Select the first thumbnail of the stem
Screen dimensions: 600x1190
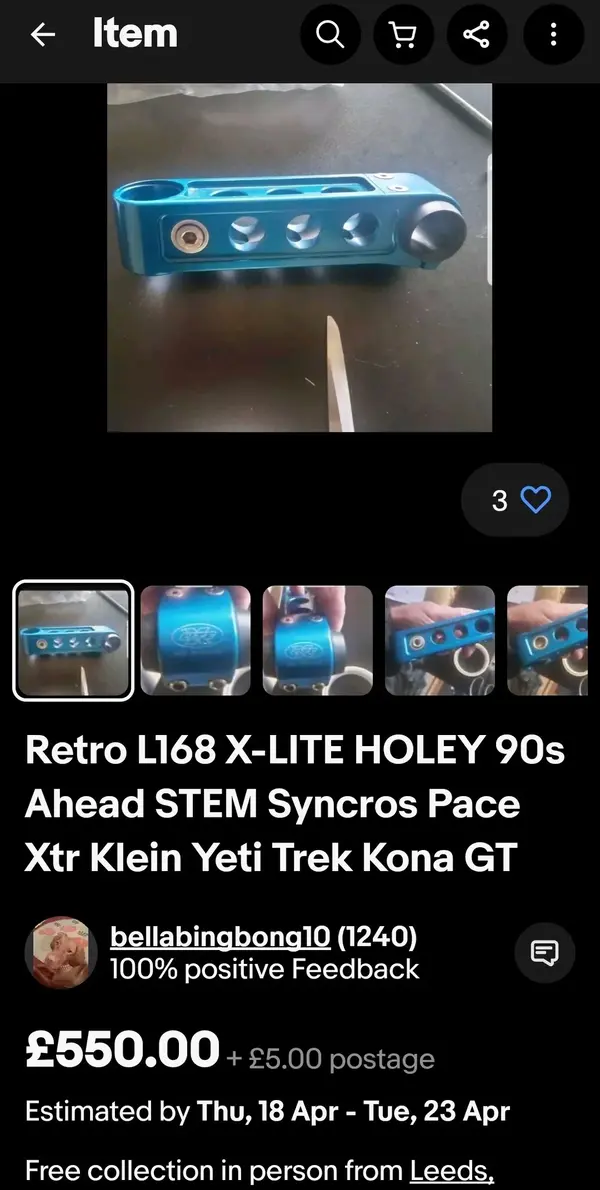(x=73, y=640)
